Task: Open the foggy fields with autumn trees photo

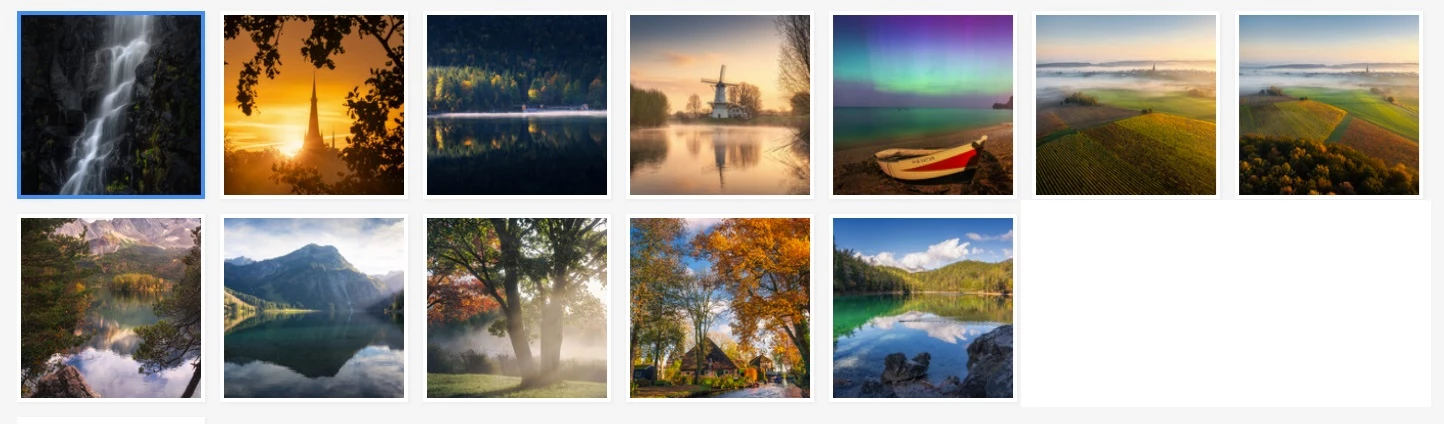Action: point(1329,105)
